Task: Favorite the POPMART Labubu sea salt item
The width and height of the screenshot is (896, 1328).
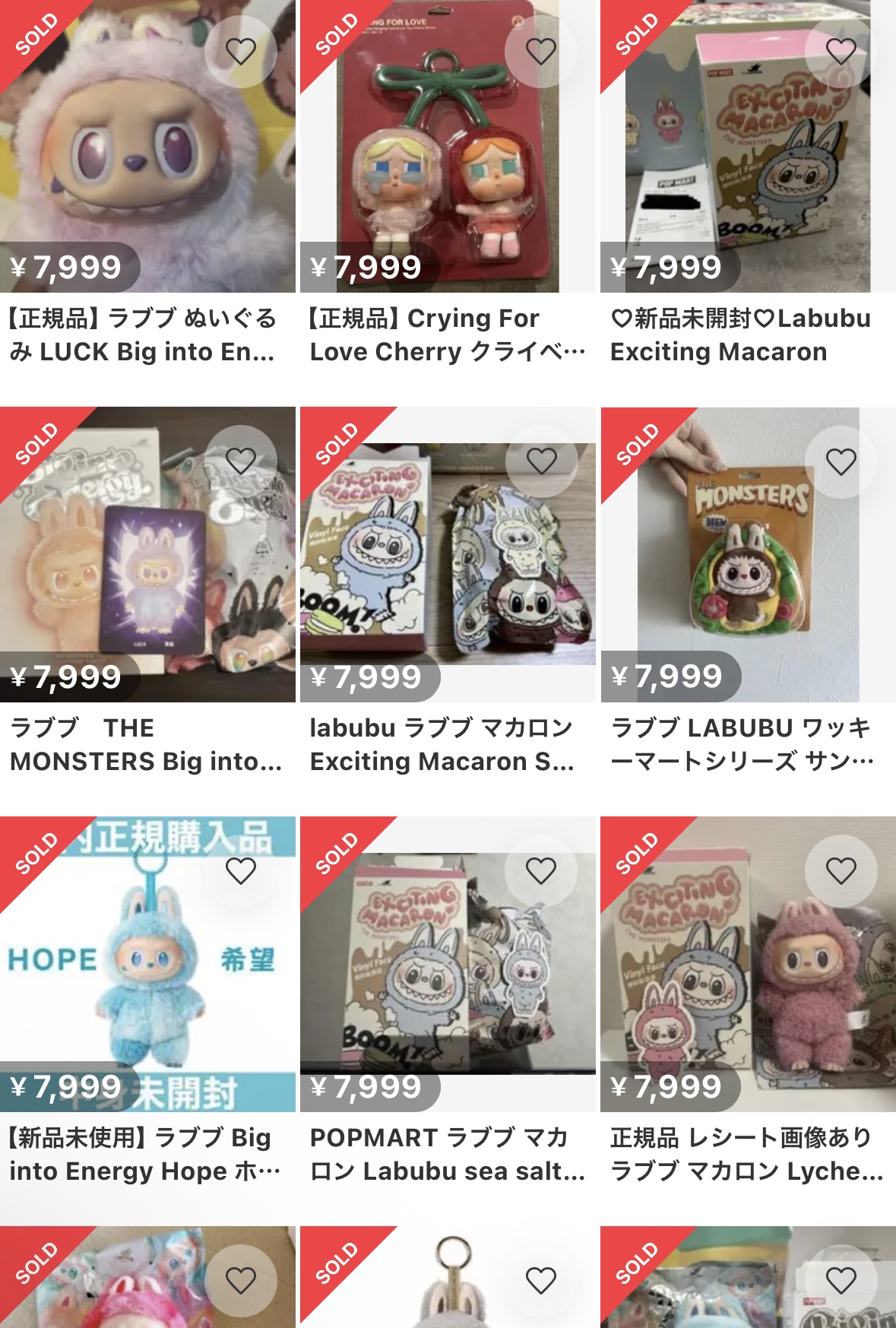Action: point(541,870)
